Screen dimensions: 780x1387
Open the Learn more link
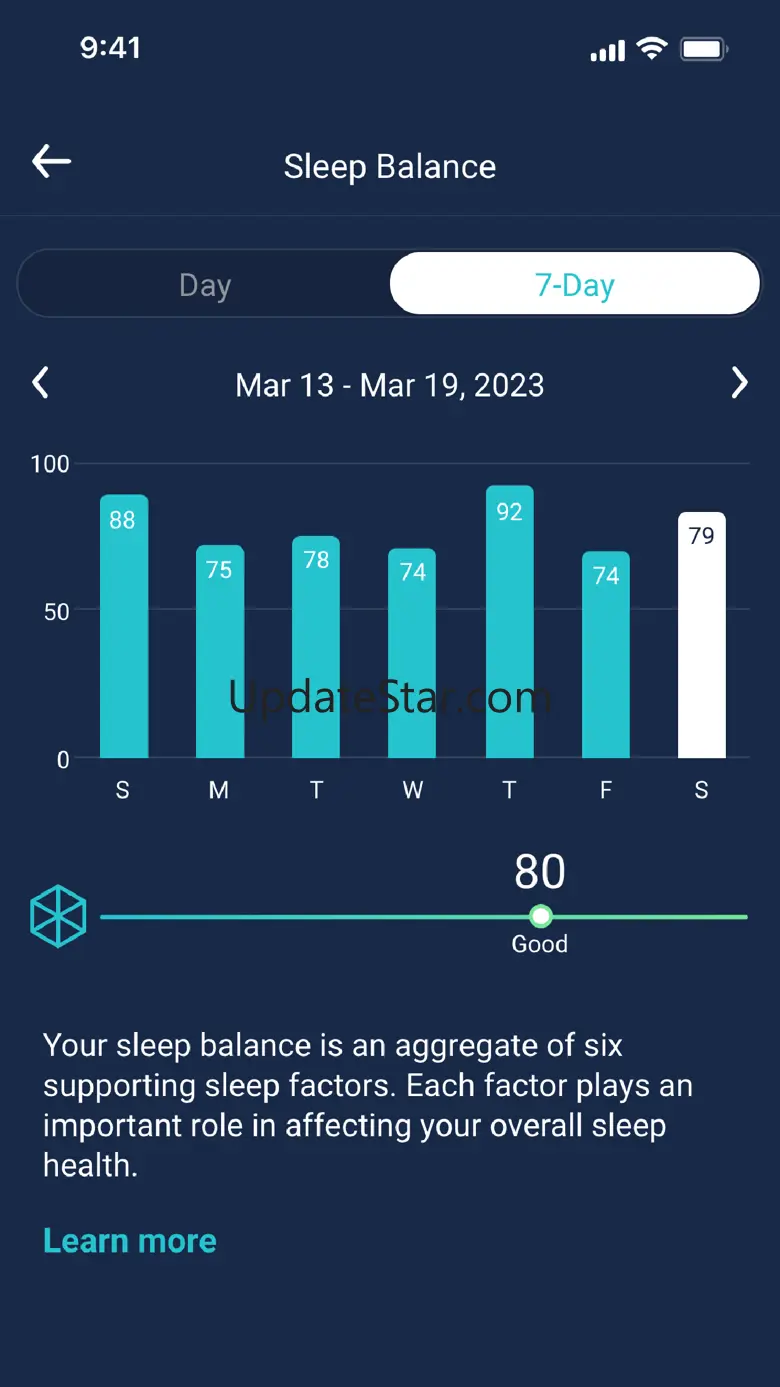[130, 1241]
